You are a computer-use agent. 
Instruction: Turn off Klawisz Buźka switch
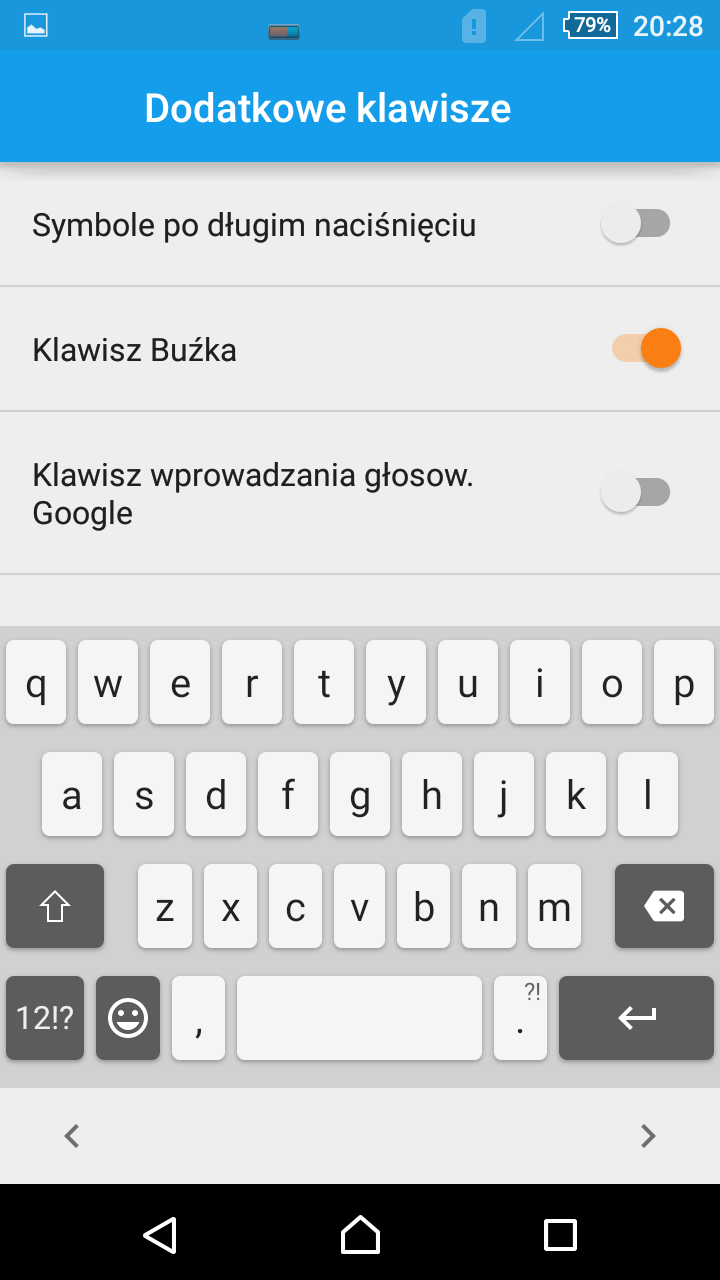coord(646,348)
